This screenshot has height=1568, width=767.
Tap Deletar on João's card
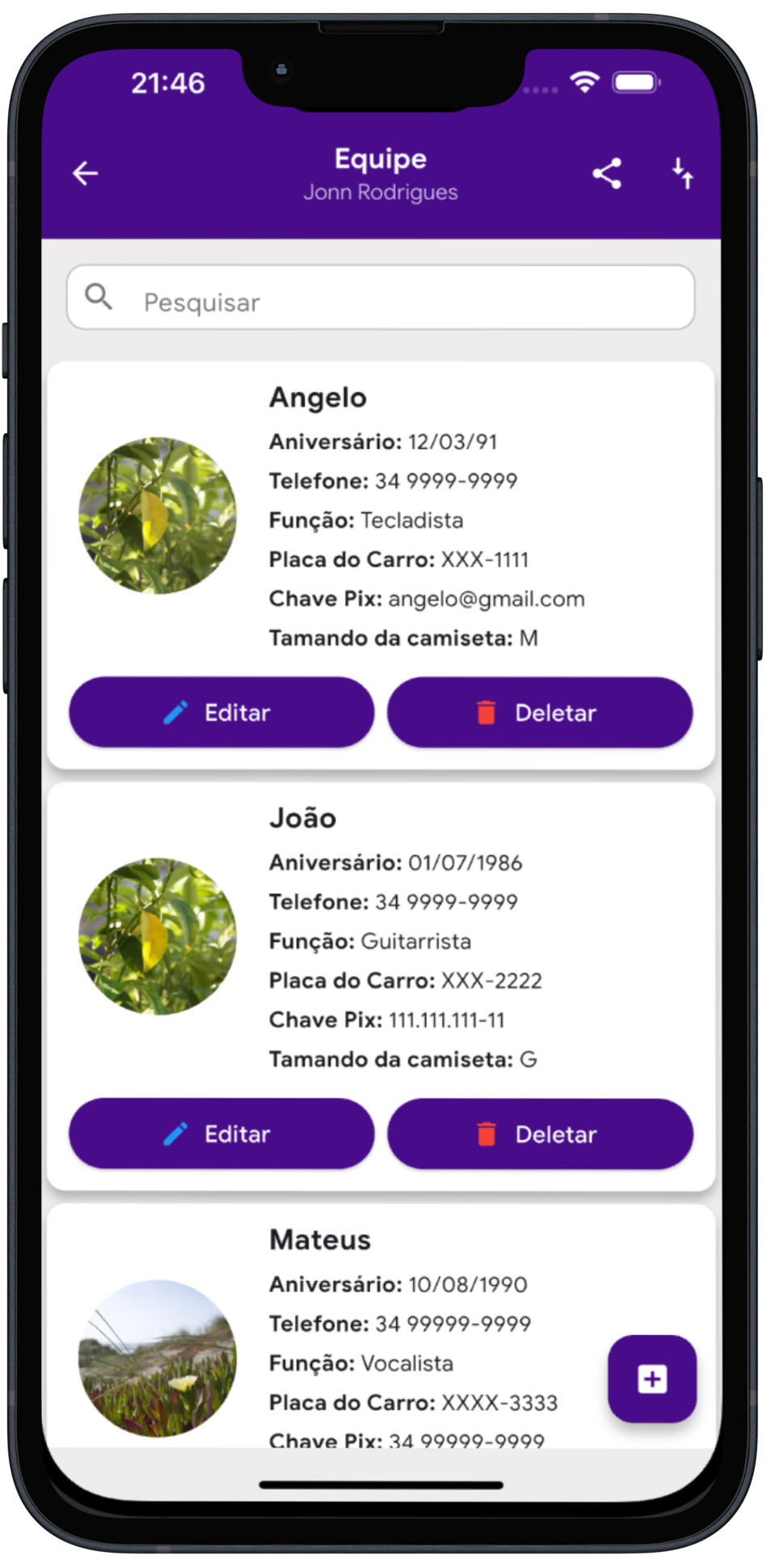point(540,1133)
